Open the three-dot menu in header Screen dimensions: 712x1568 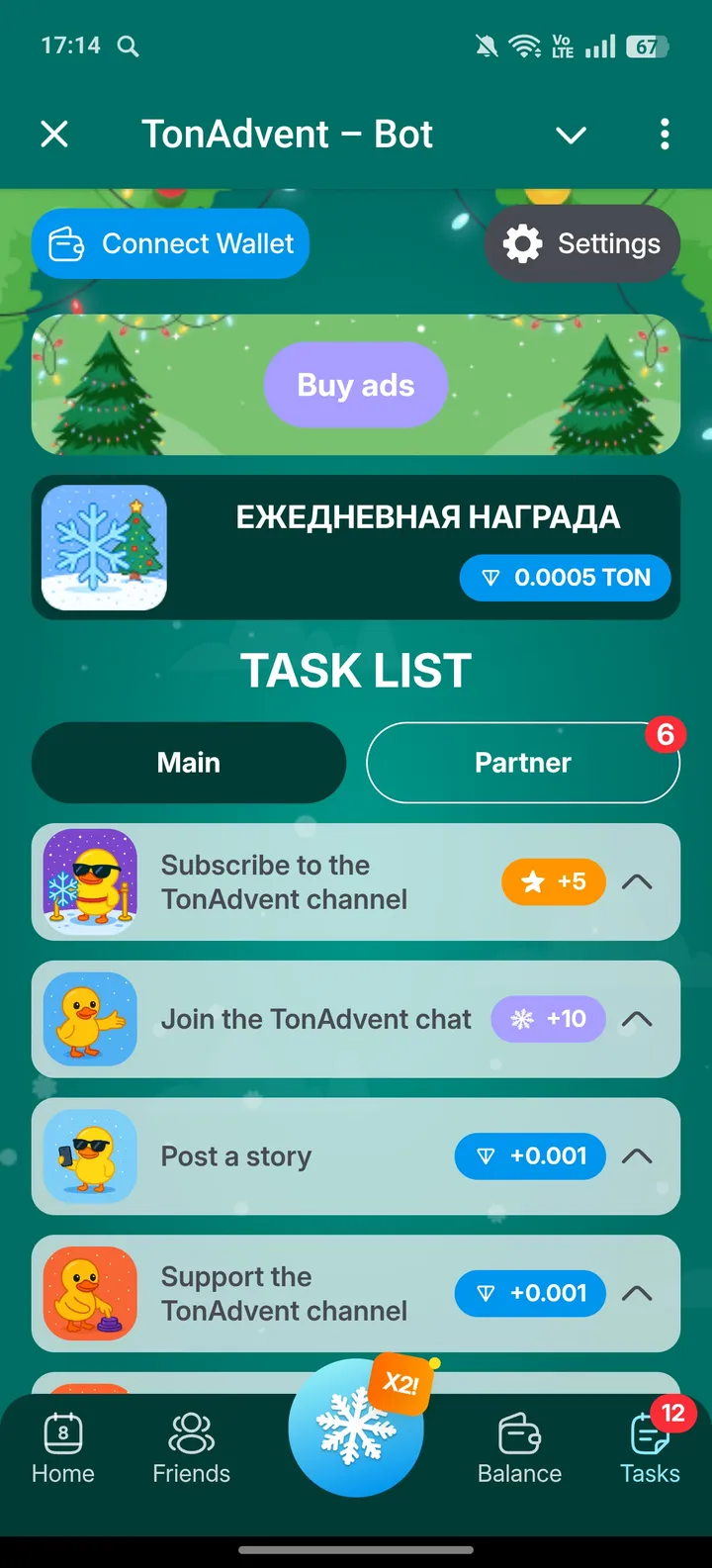coord(665,134)
